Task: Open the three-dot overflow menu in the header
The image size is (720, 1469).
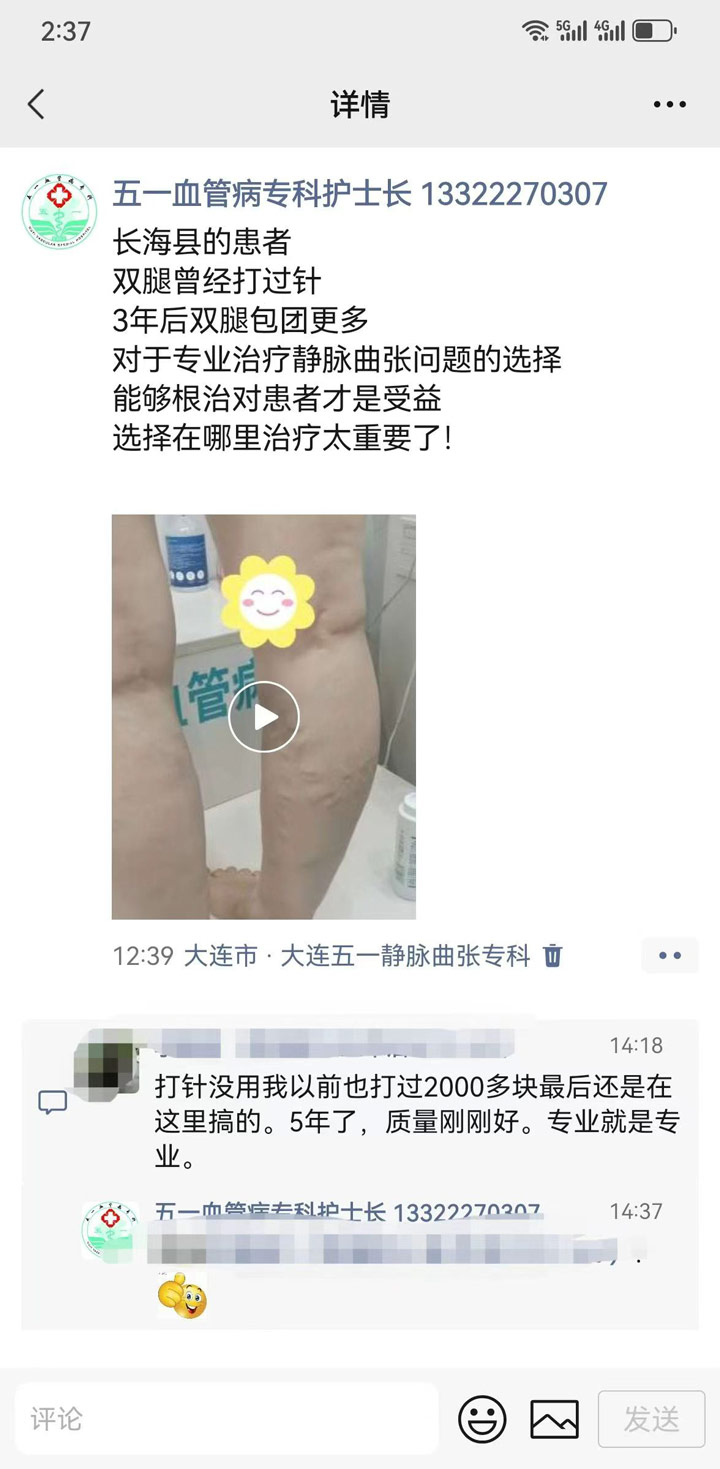Action: tap(669, 104)
